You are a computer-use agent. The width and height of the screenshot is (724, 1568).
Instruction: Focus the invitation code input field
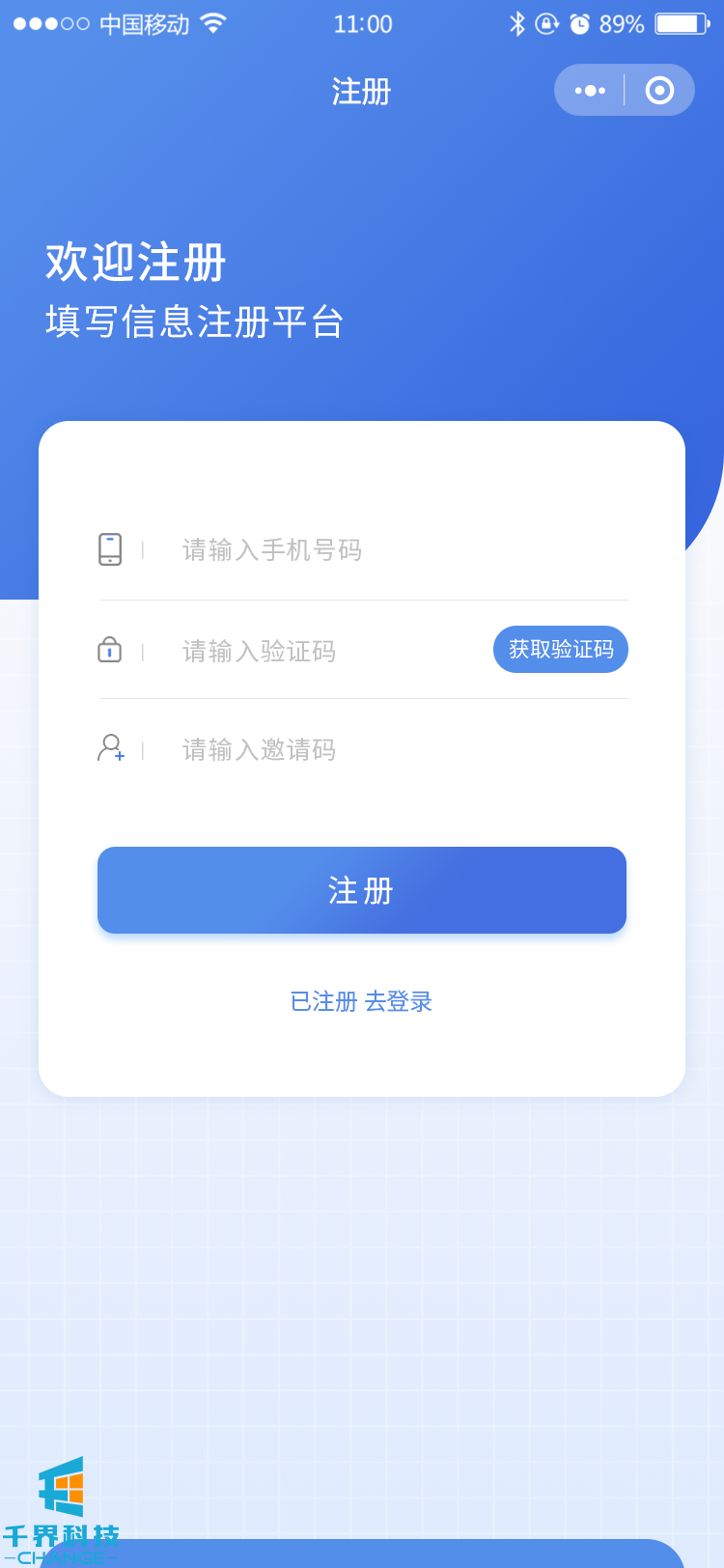(386, 750)
